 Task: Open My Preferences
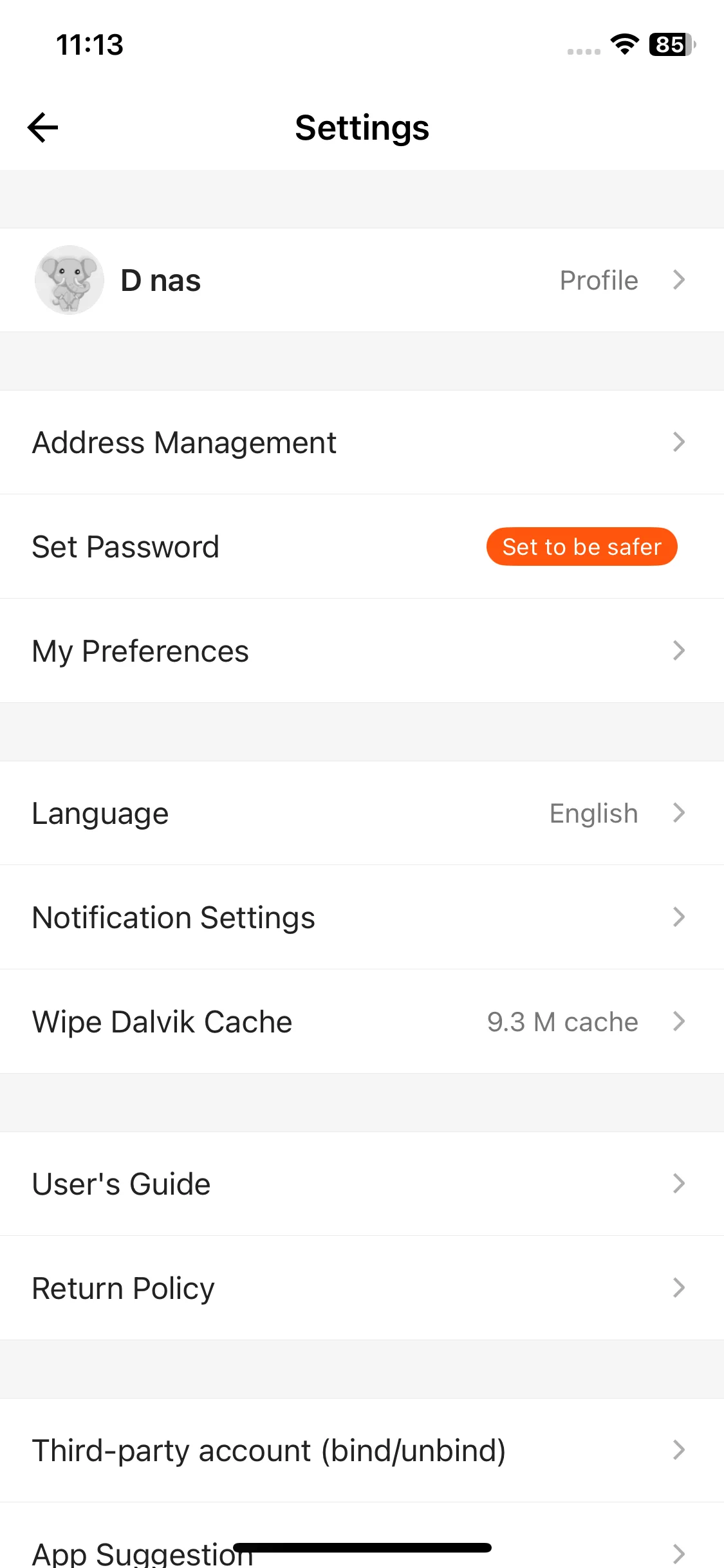[x=362, y=651]
